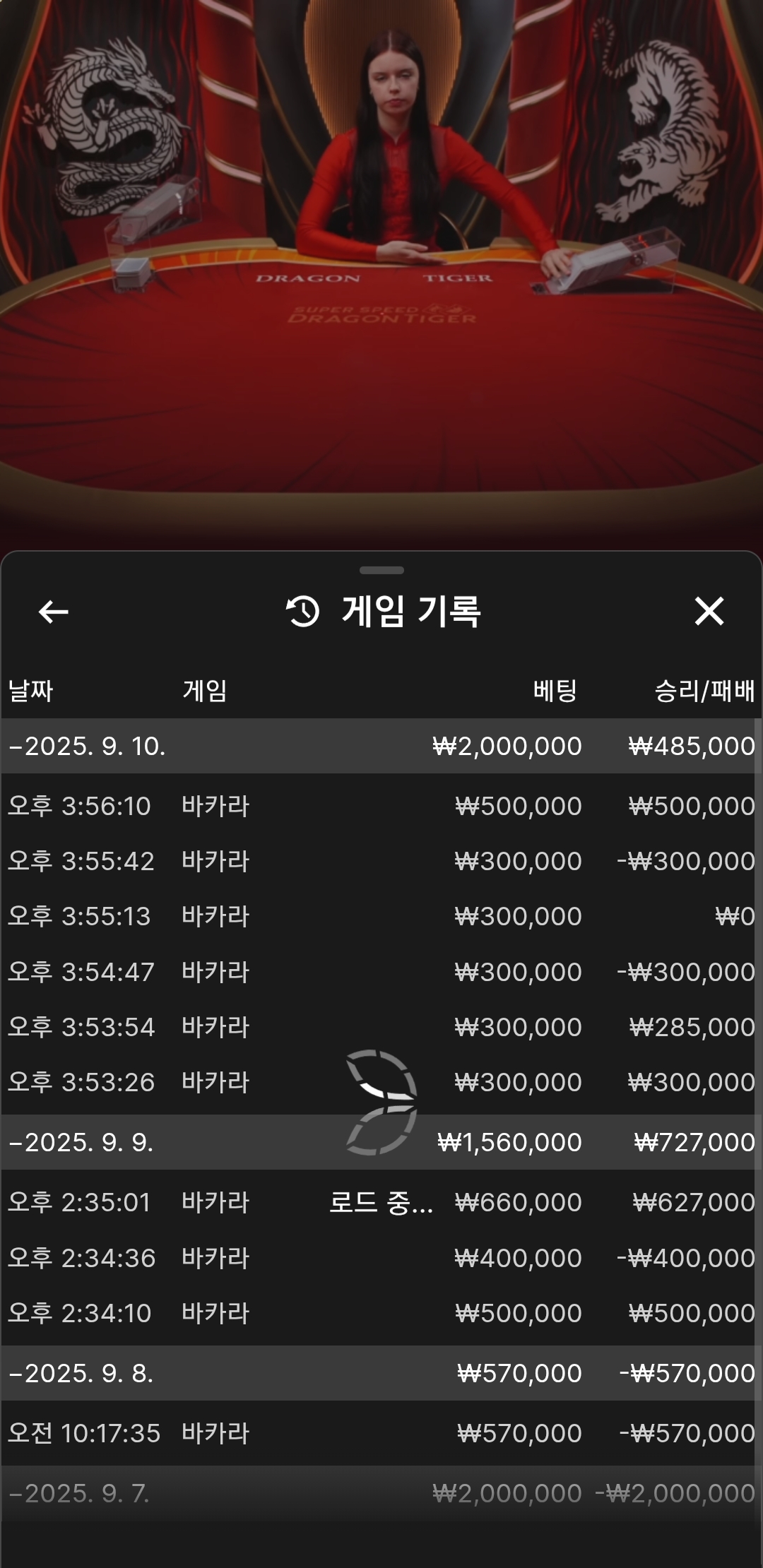Image resolution: width=763 pixels, height=1568 pixels.
Task: Collapse the 2025. 9. 9. date group
Action: [x=83, y=1142]
